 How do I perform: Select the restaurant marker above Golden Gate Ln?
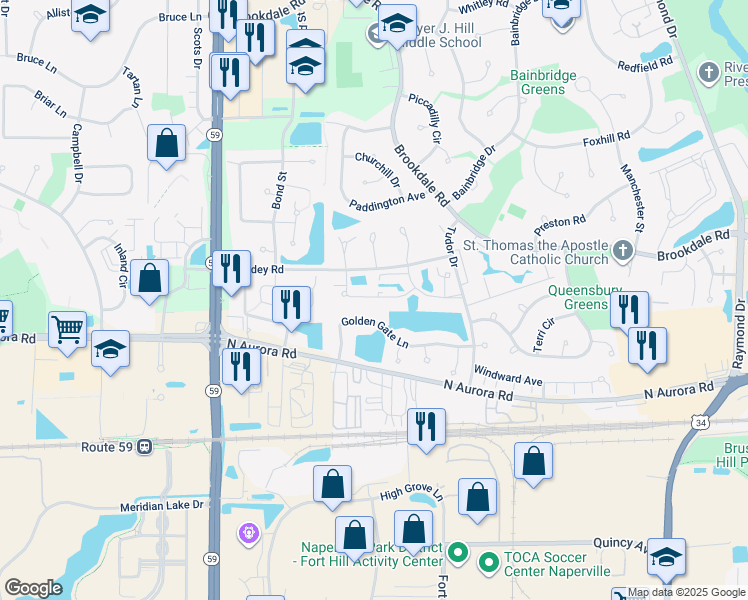pyautogui.click(x=291, y=308)
